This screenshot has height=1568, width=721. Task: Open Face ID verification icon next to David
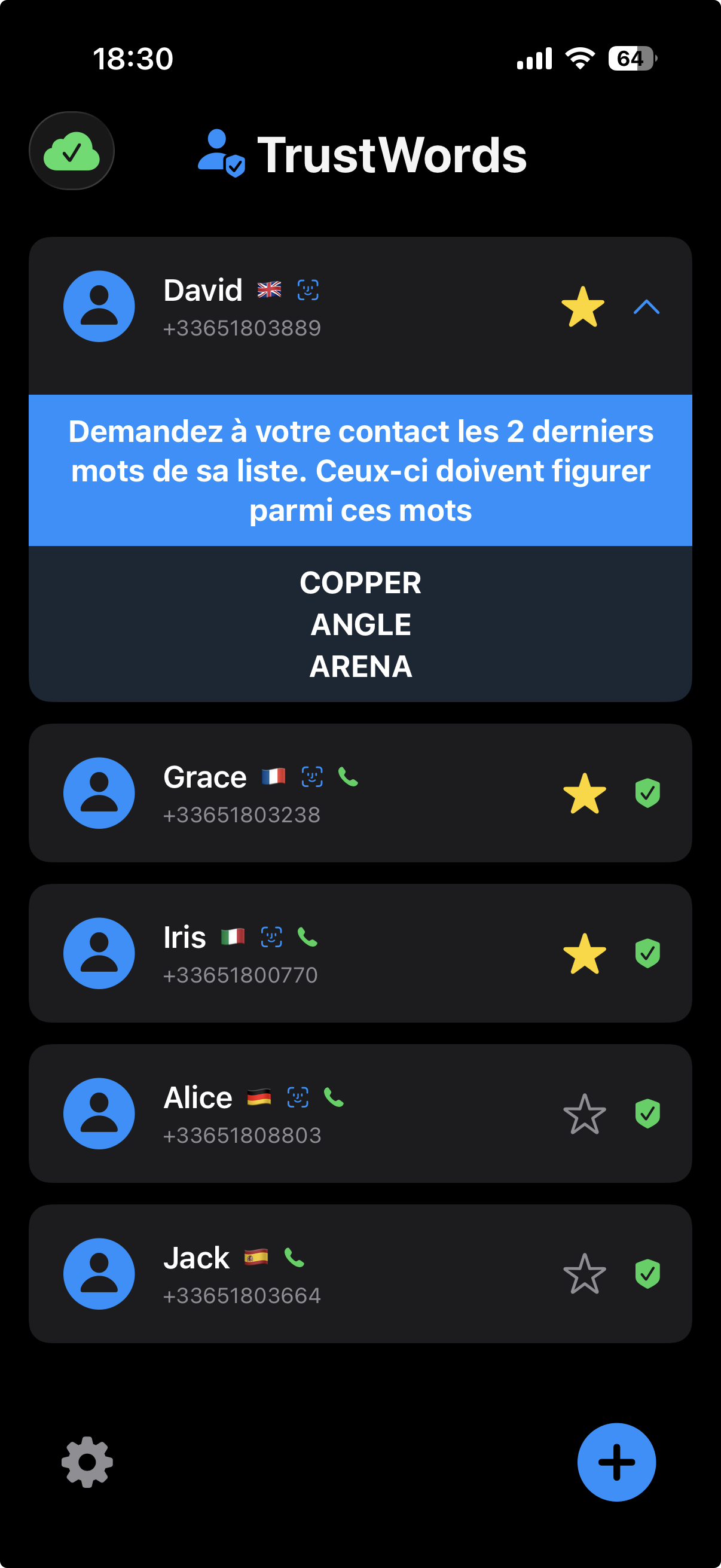coord(308,291)
